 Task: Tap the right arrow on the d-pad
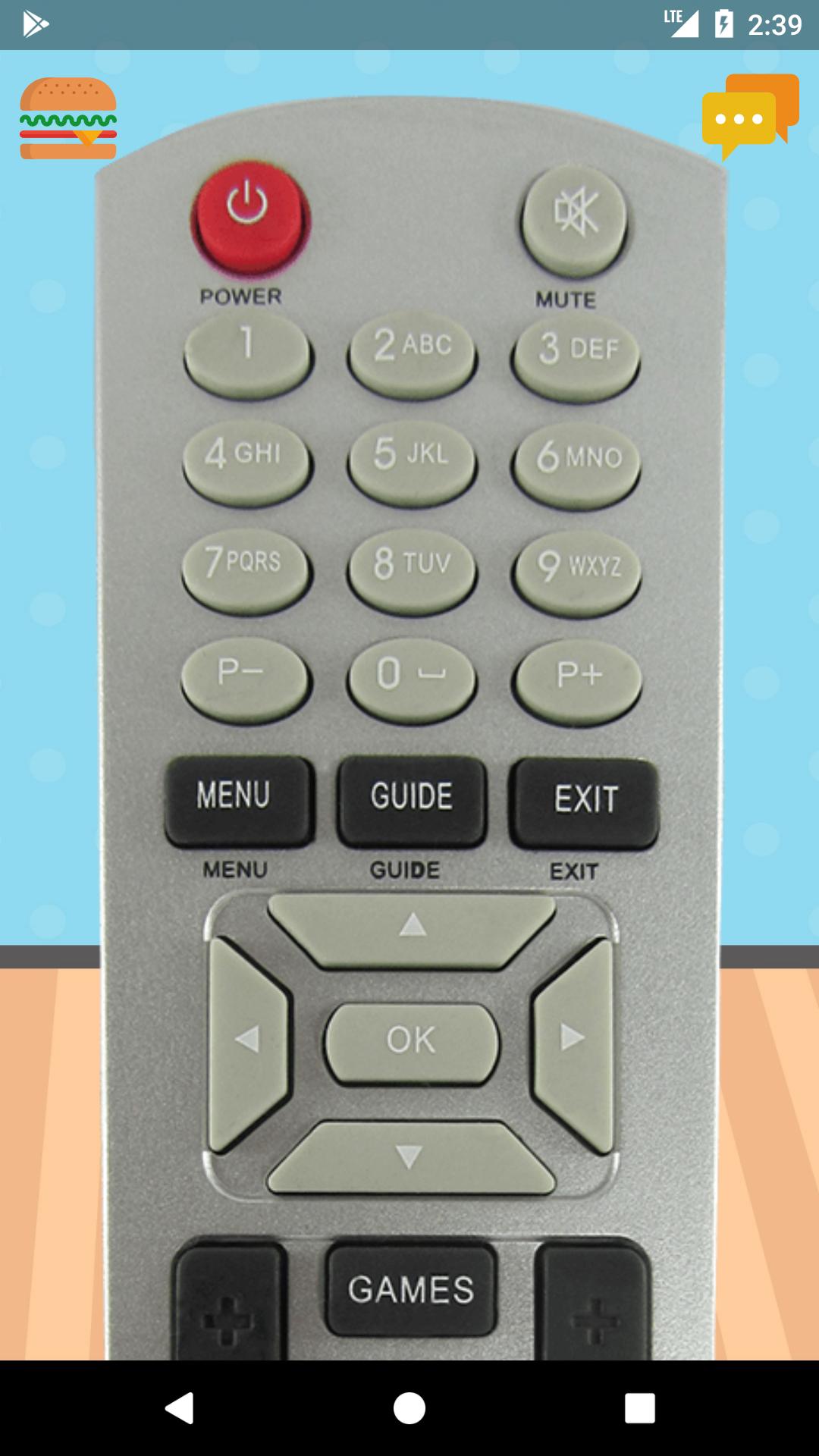[x=574, y=1041]
